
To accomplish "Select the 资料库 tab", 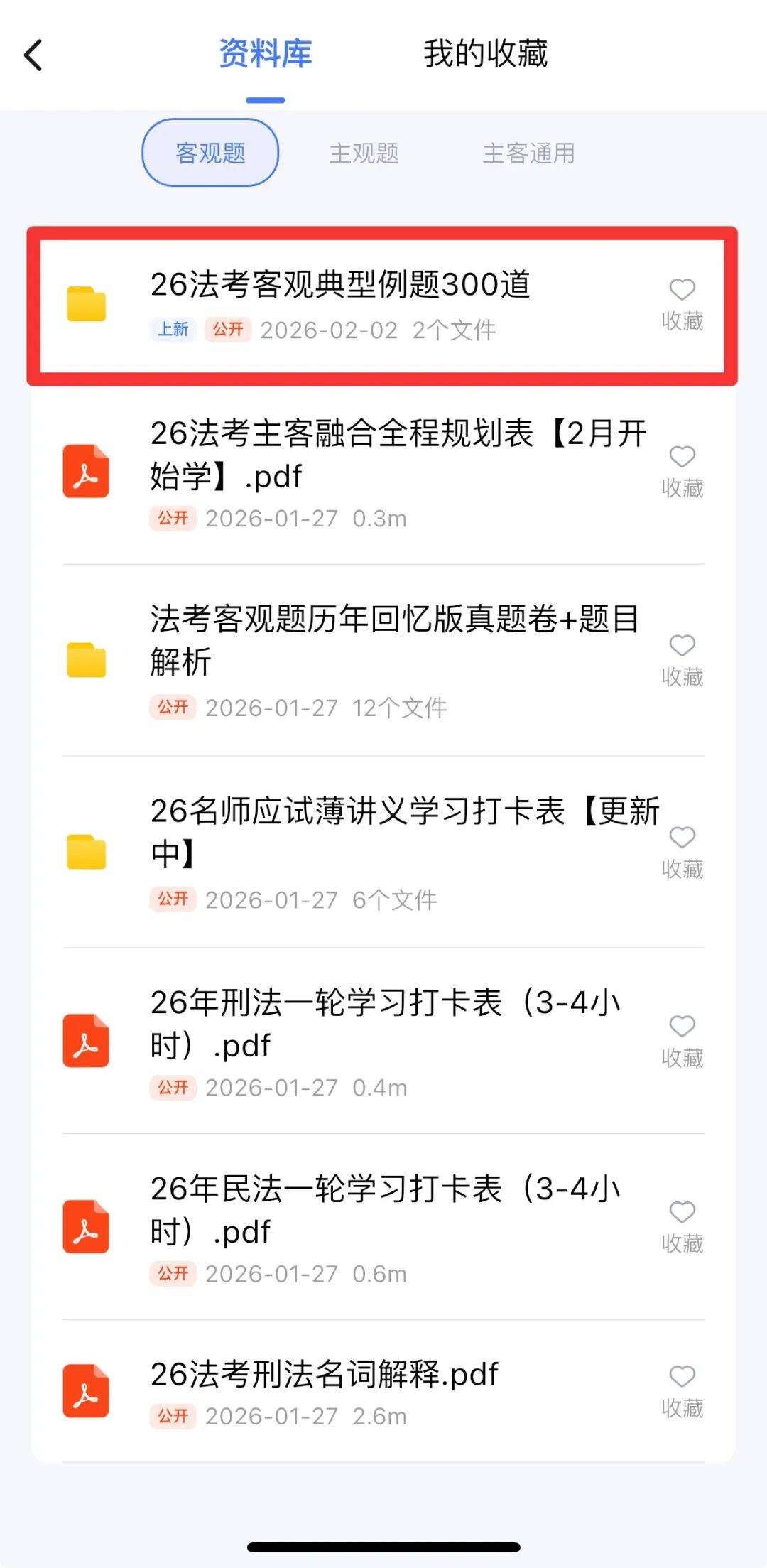I will tap(266, 54).
